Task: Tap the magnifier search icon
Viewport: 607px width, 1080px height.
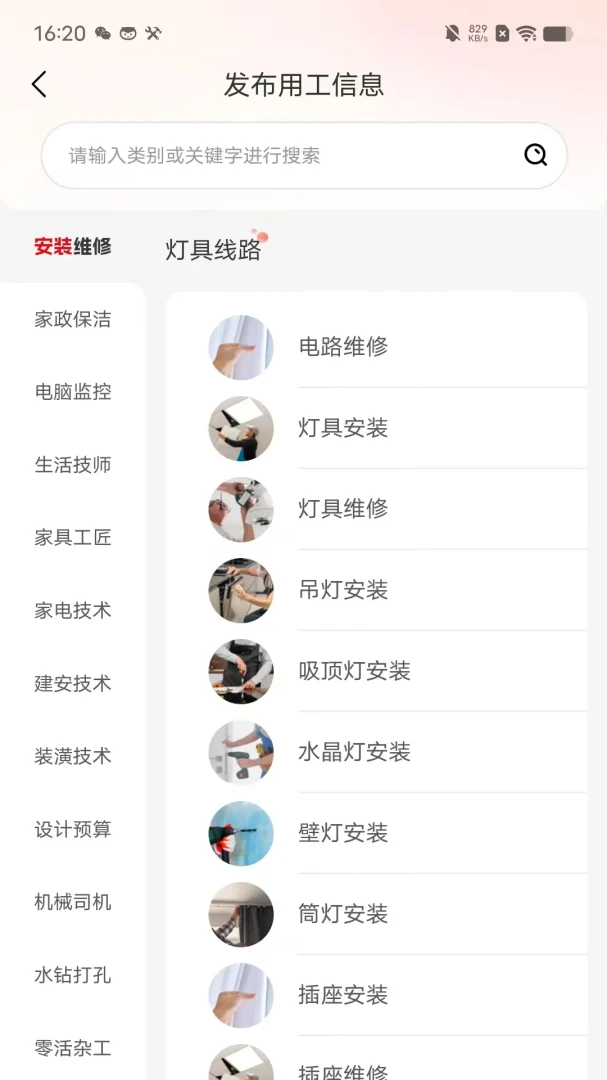Action: pos(535,155)
